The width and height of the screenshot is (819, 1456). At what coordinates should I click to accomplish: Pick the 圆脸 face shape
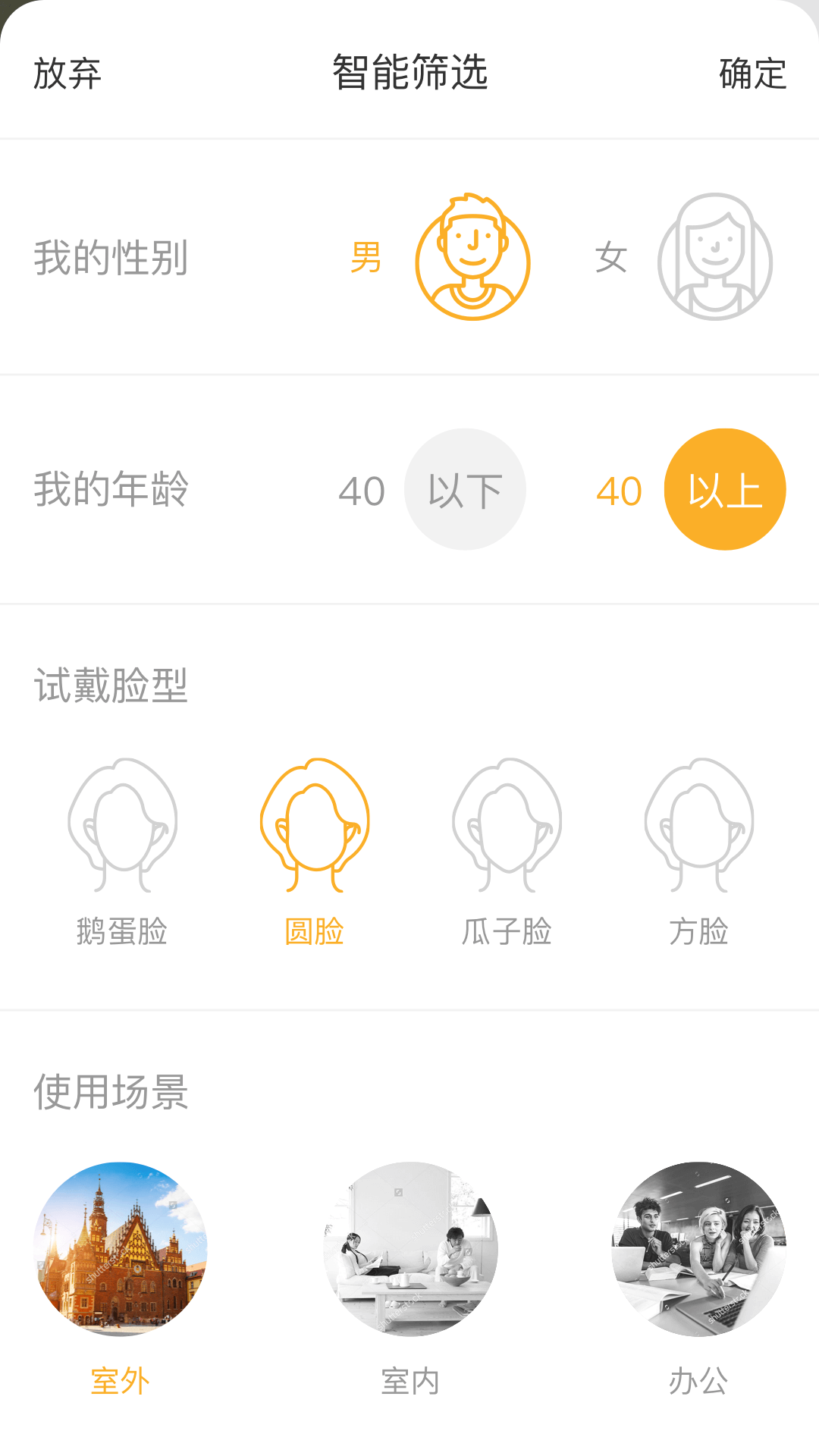315,827
